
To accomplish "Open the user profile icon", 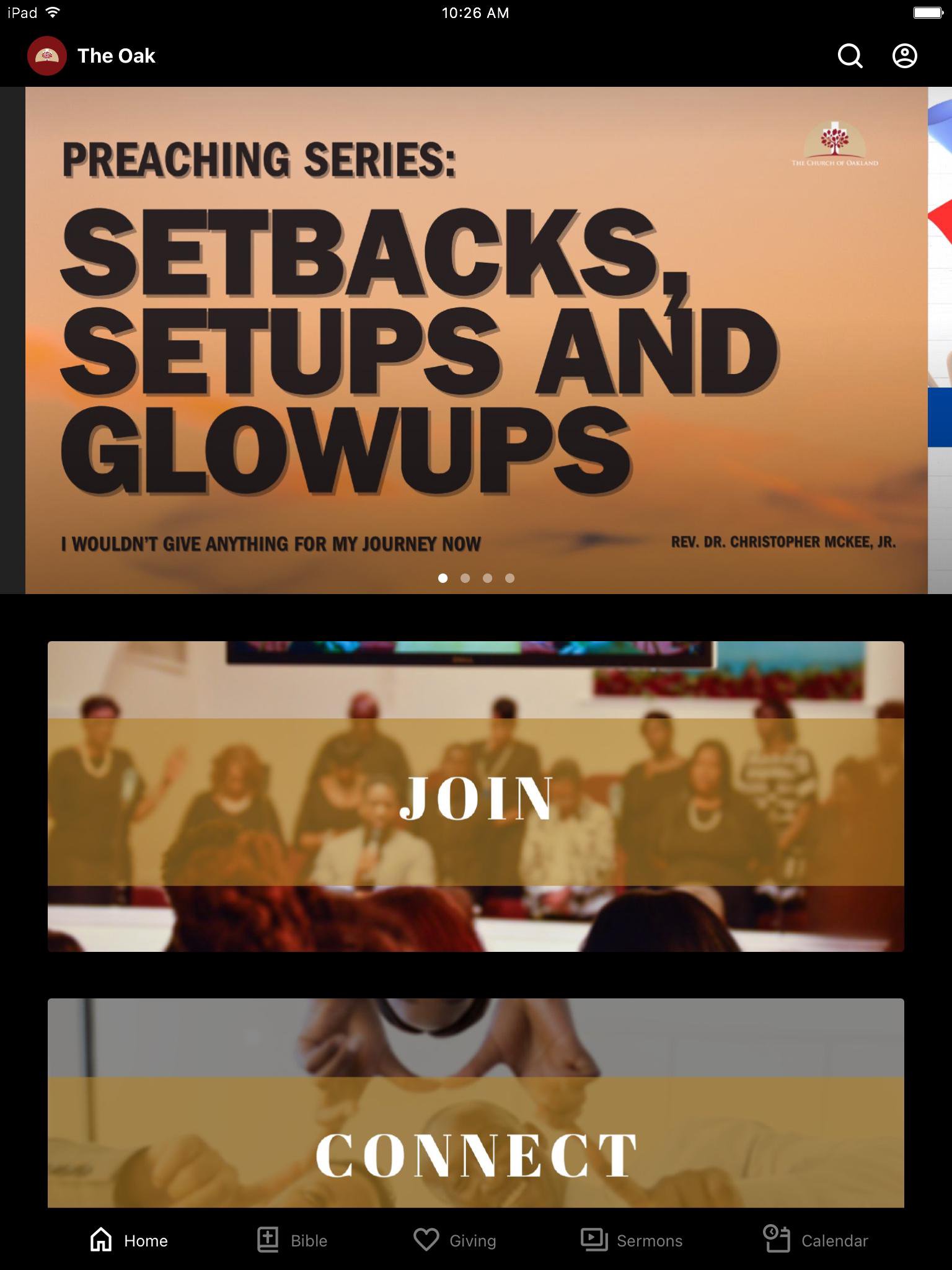I will 904,56.
